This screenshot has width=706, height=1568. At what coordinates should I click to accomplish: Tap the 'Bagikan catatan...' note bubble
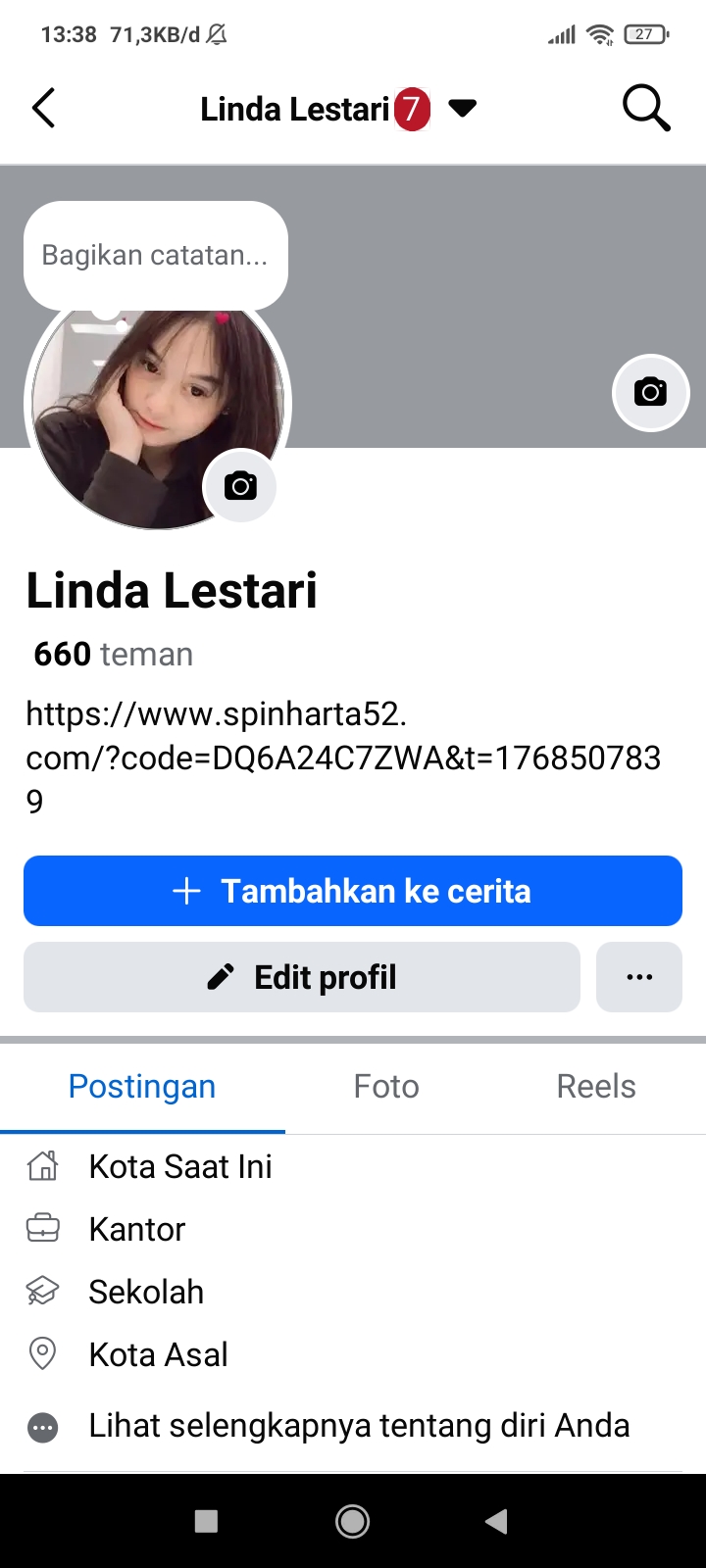155,255
